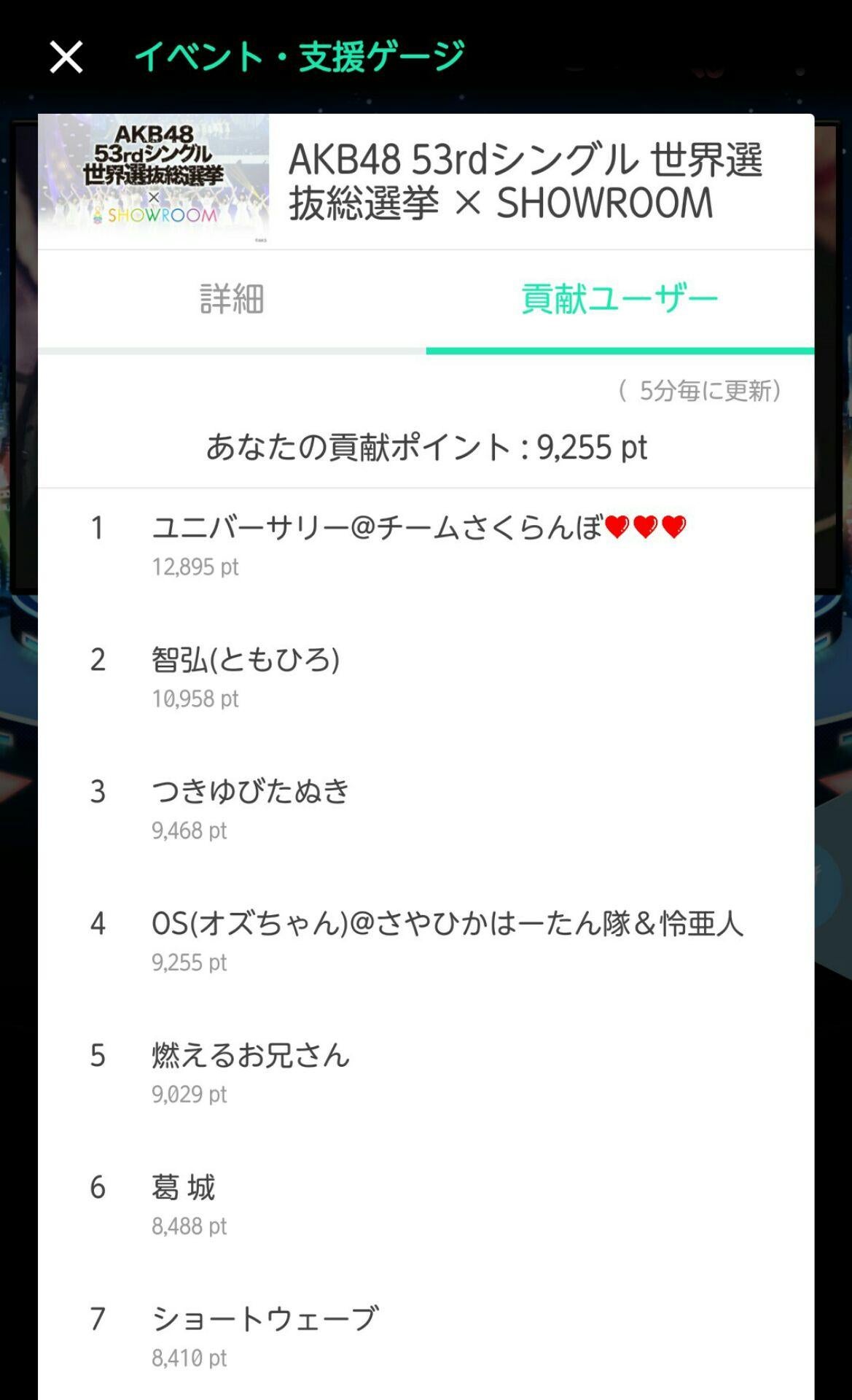The image size is (852, 1400).
Task: Switch to the 詳細 tab
Action: point(232,297)
